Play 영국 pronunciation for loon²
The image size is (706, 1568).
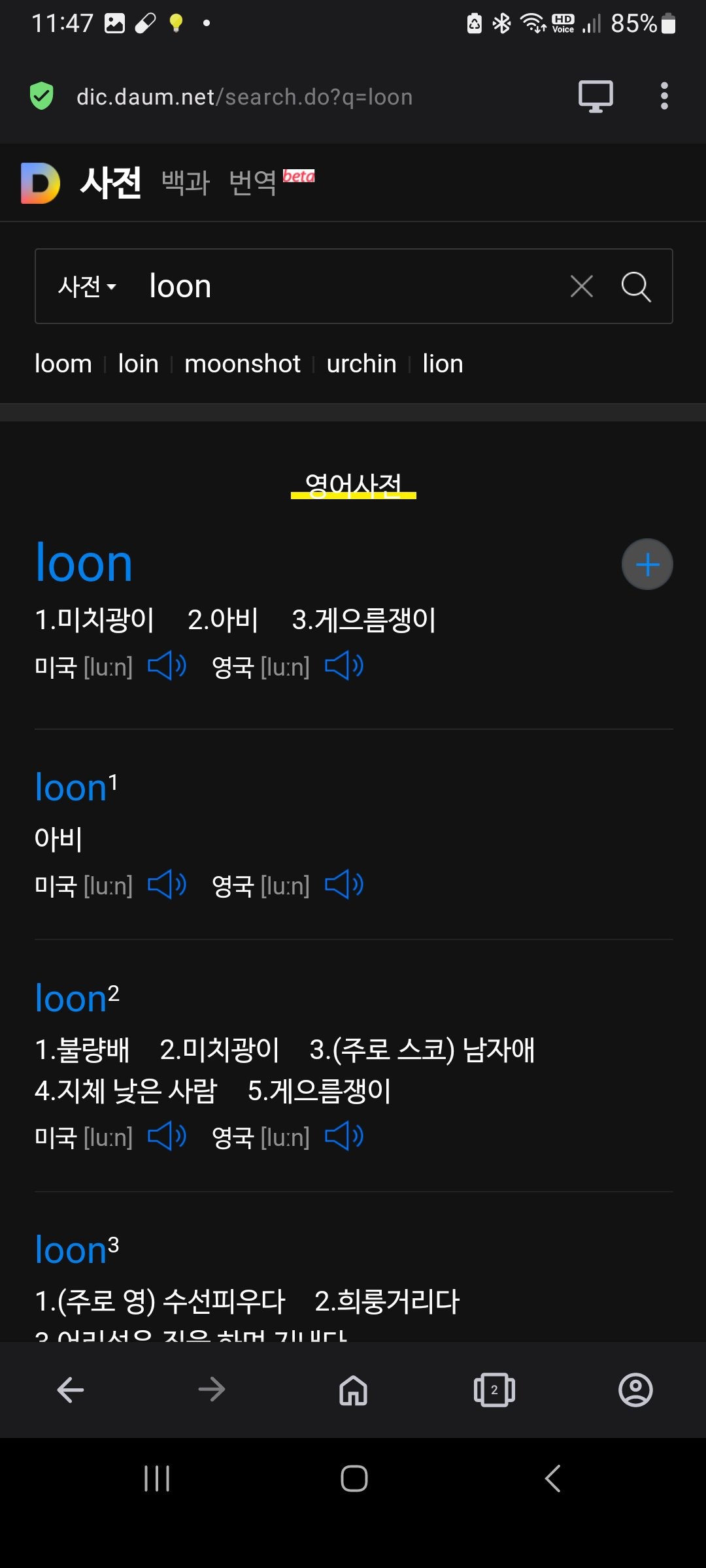pos(345,1137)
